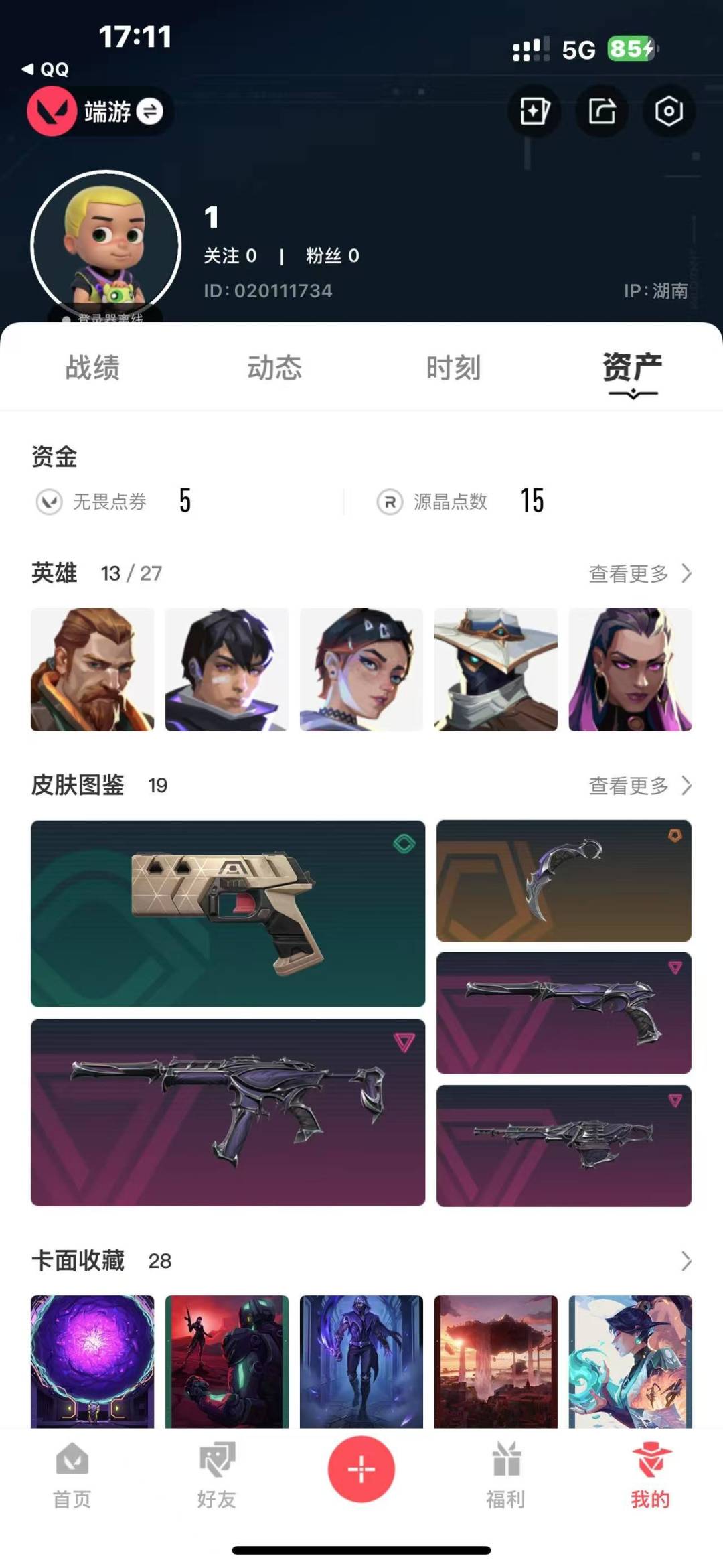This screenshot has height=1568, width=723.
Task: Open the beige pistol skin card
Action: [x=228, y=914]
